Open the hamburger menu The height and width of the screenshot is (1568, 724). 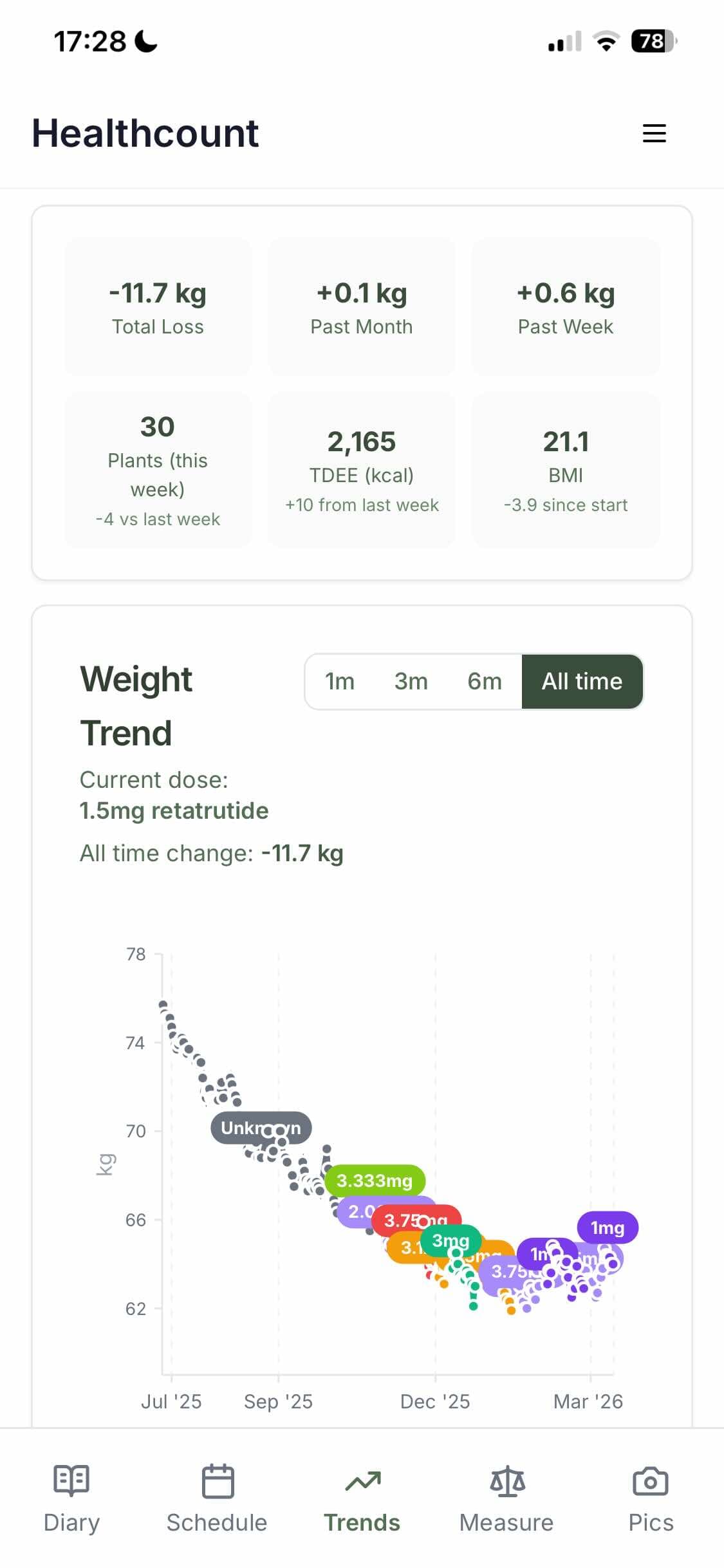(x=654, y=133)
